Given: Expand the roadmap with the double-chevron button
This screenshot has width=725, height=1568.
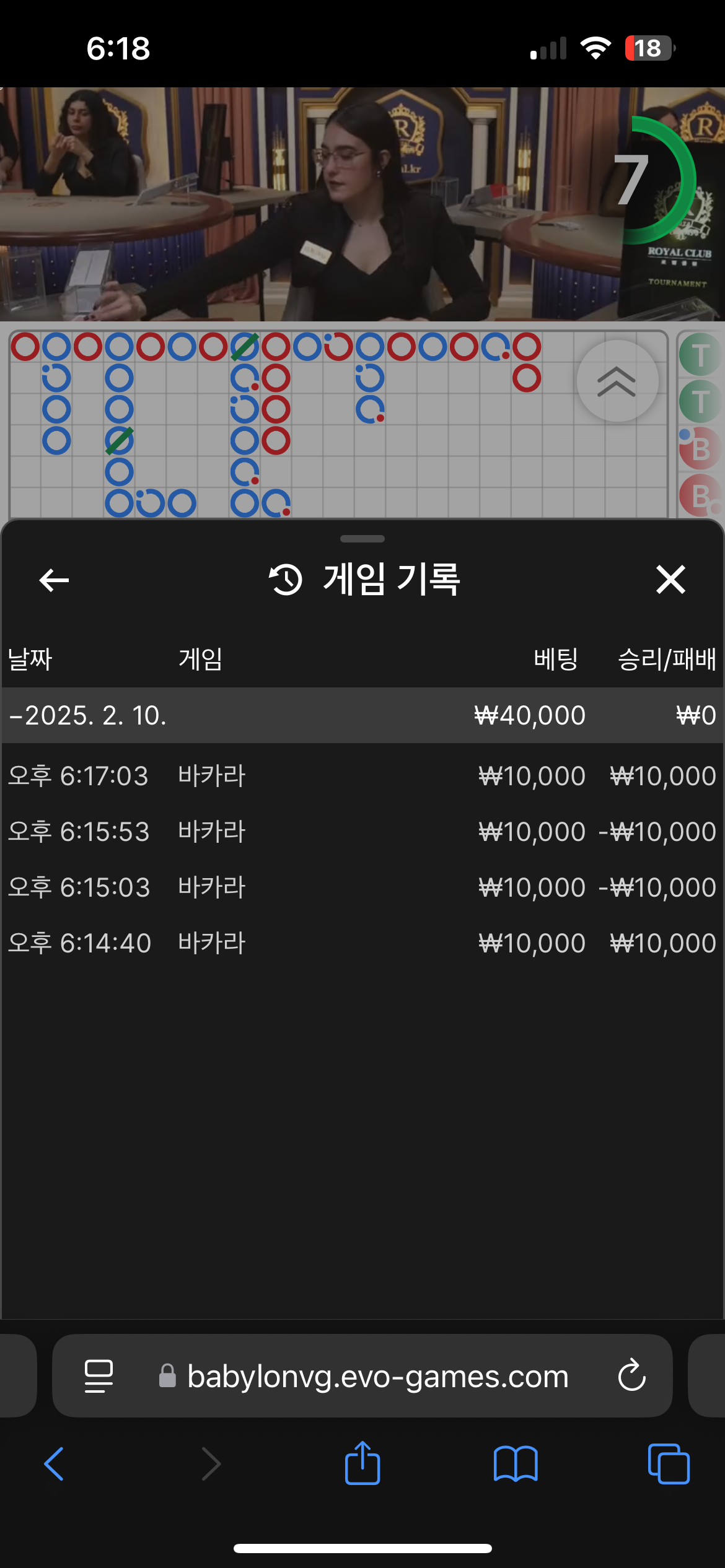Looking at the screenshot, I should (617, 381).
